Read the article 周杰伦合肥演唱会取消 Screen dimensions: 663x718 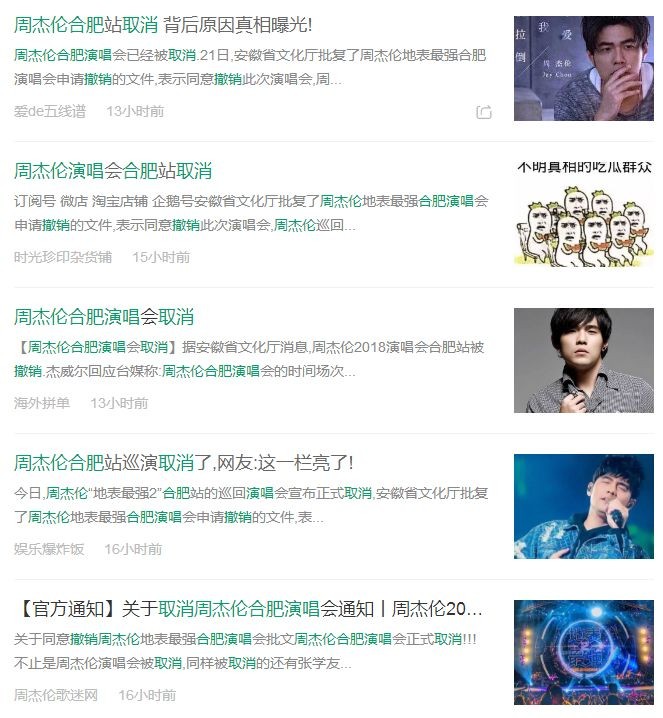click(104, 317)
